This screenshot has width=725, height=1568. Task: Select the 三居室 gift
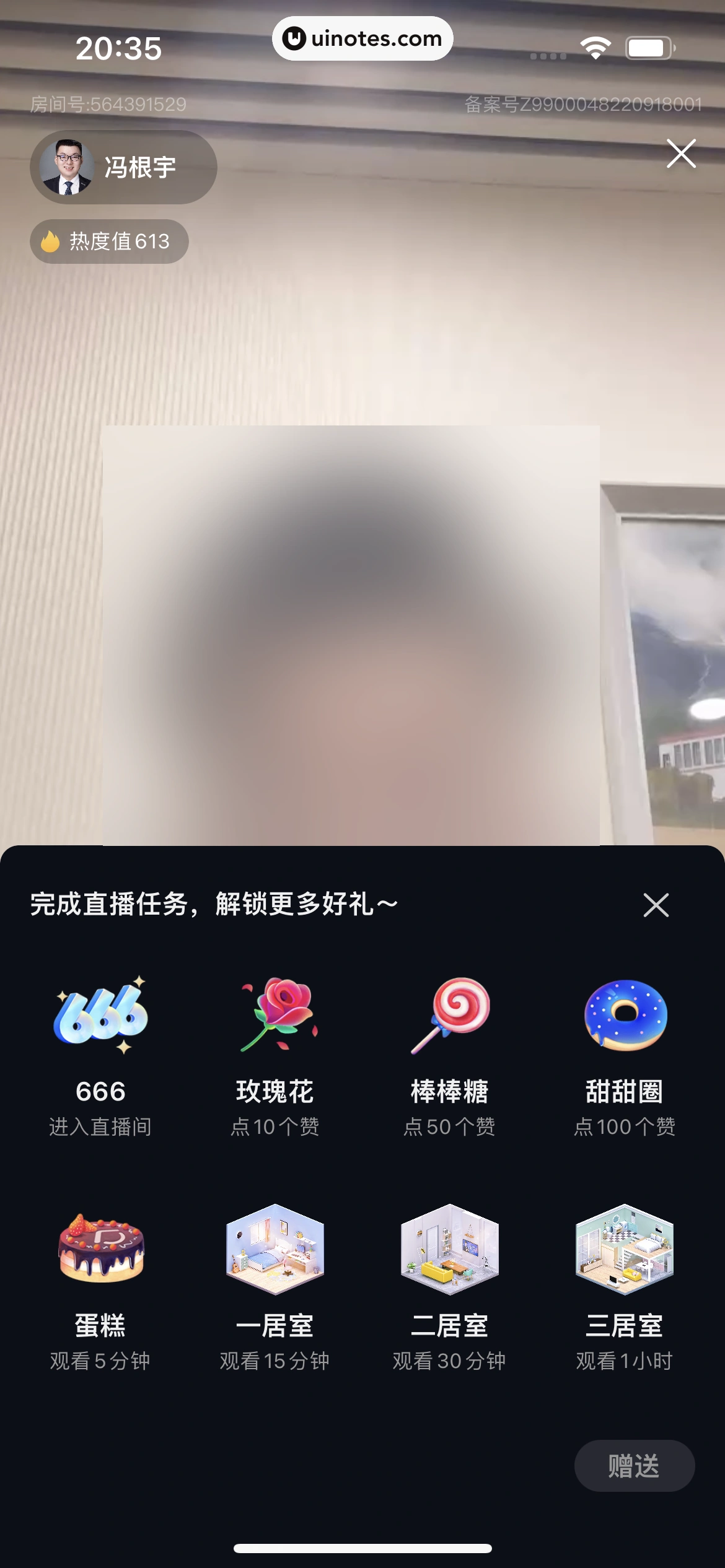[x=625, y=1287]
